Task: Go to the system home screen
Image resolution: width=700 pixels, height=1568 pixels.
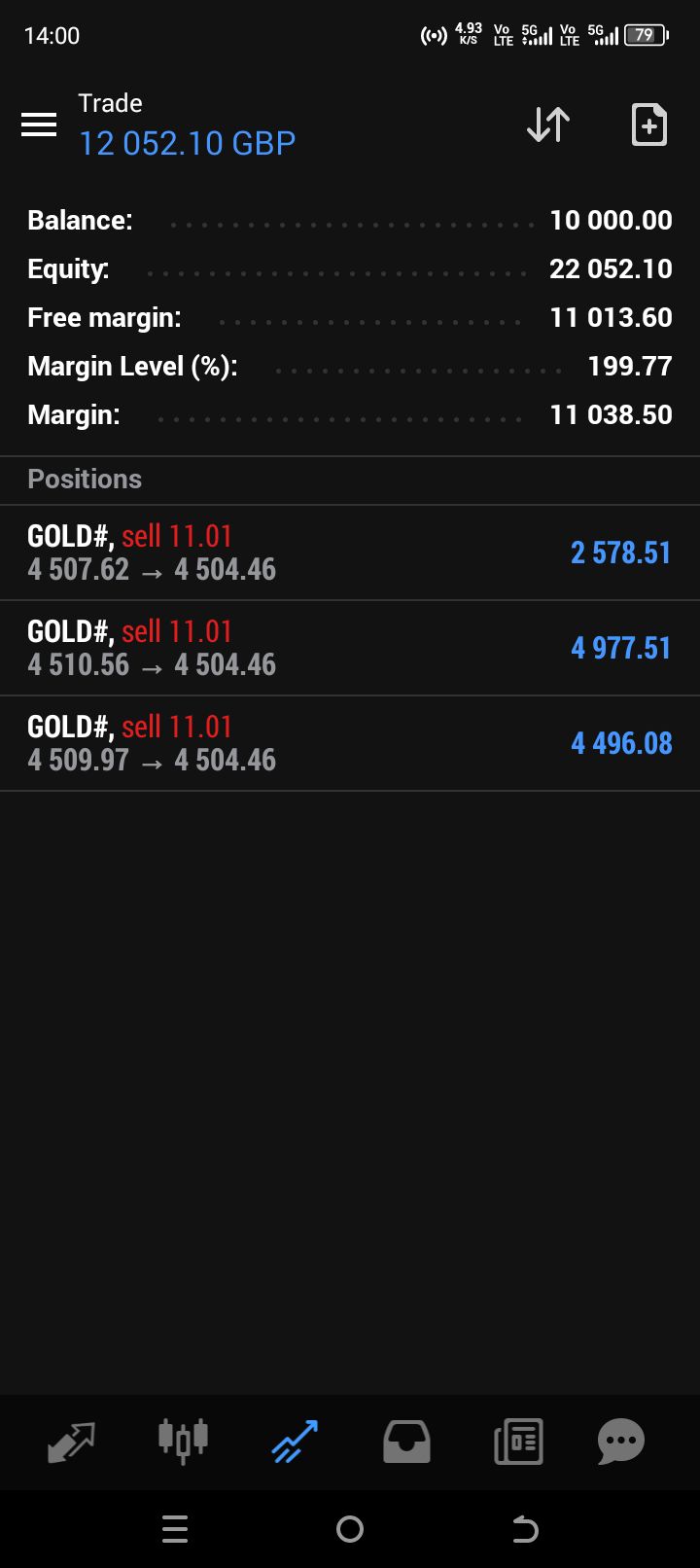Action: click(x=350, y=1530)
